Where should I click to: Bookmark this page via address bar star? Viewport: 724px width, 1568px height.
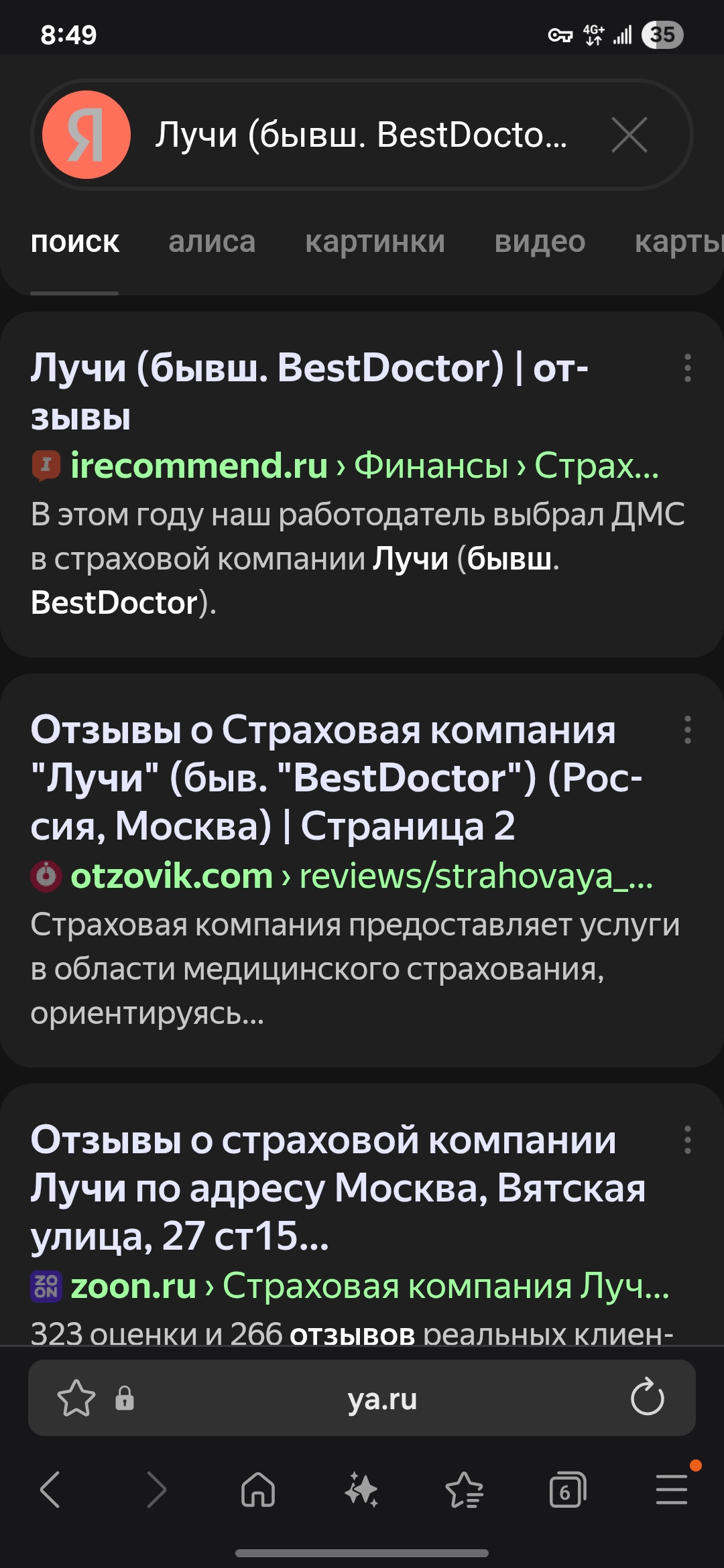(x=76, y=1398)
